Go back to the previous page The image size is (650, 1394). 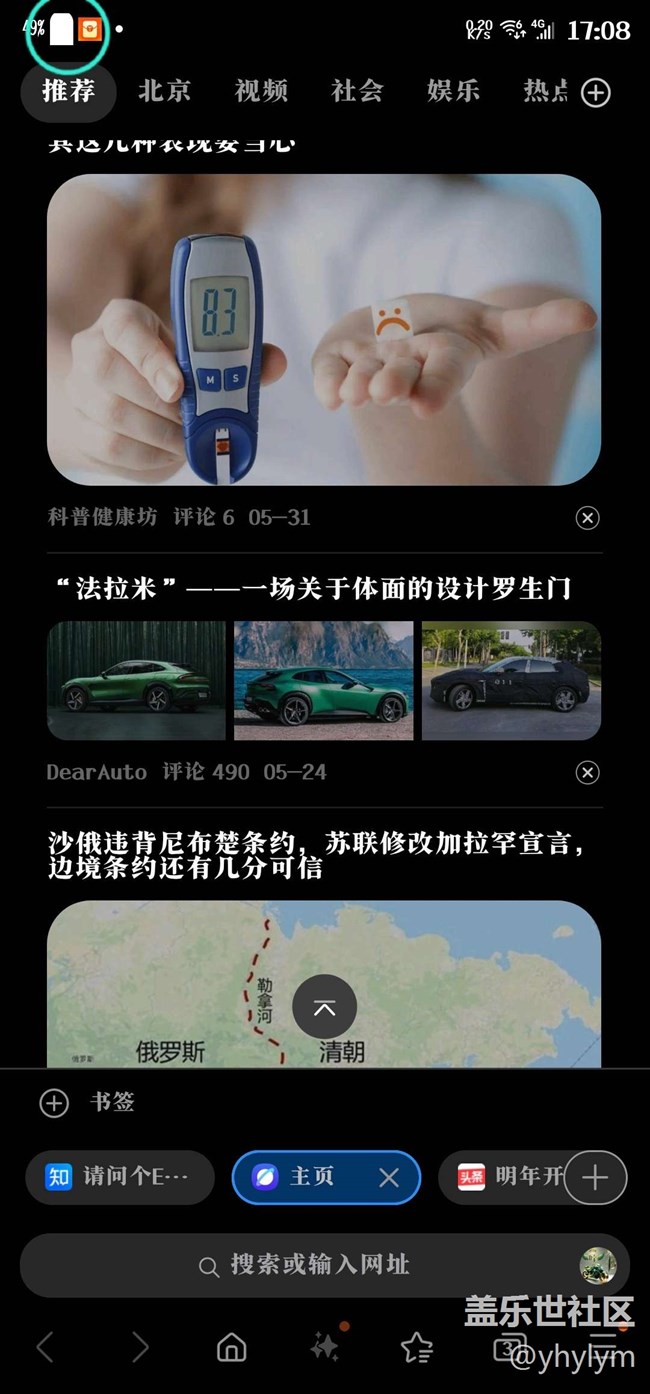[x=45, y=1347]
